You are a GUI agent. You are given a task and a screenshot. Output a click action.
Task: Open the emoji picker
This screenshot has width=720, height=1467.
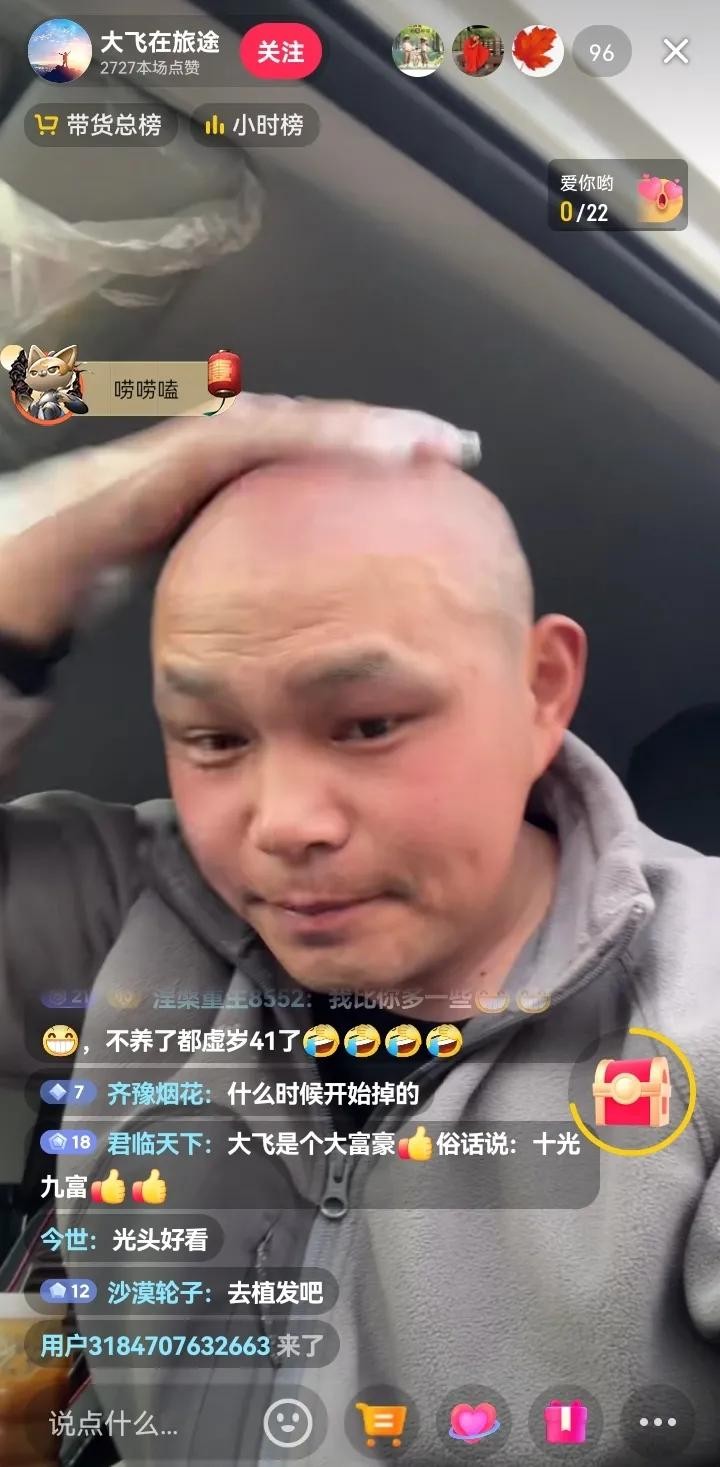pyautogui.click(x=288, y=1422)
